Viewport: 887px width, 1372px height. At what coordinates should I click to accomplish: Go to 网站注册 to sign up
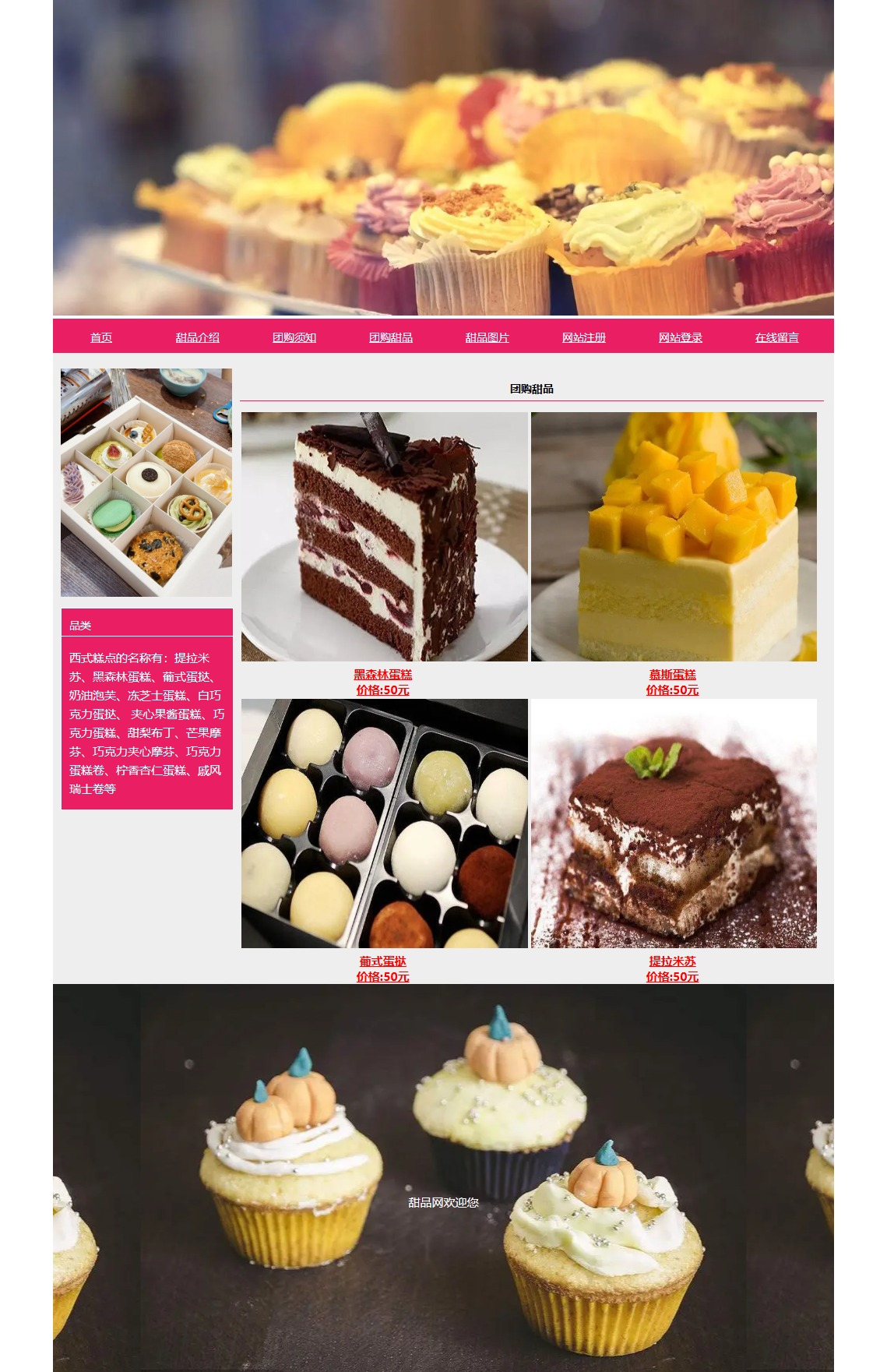584,337
